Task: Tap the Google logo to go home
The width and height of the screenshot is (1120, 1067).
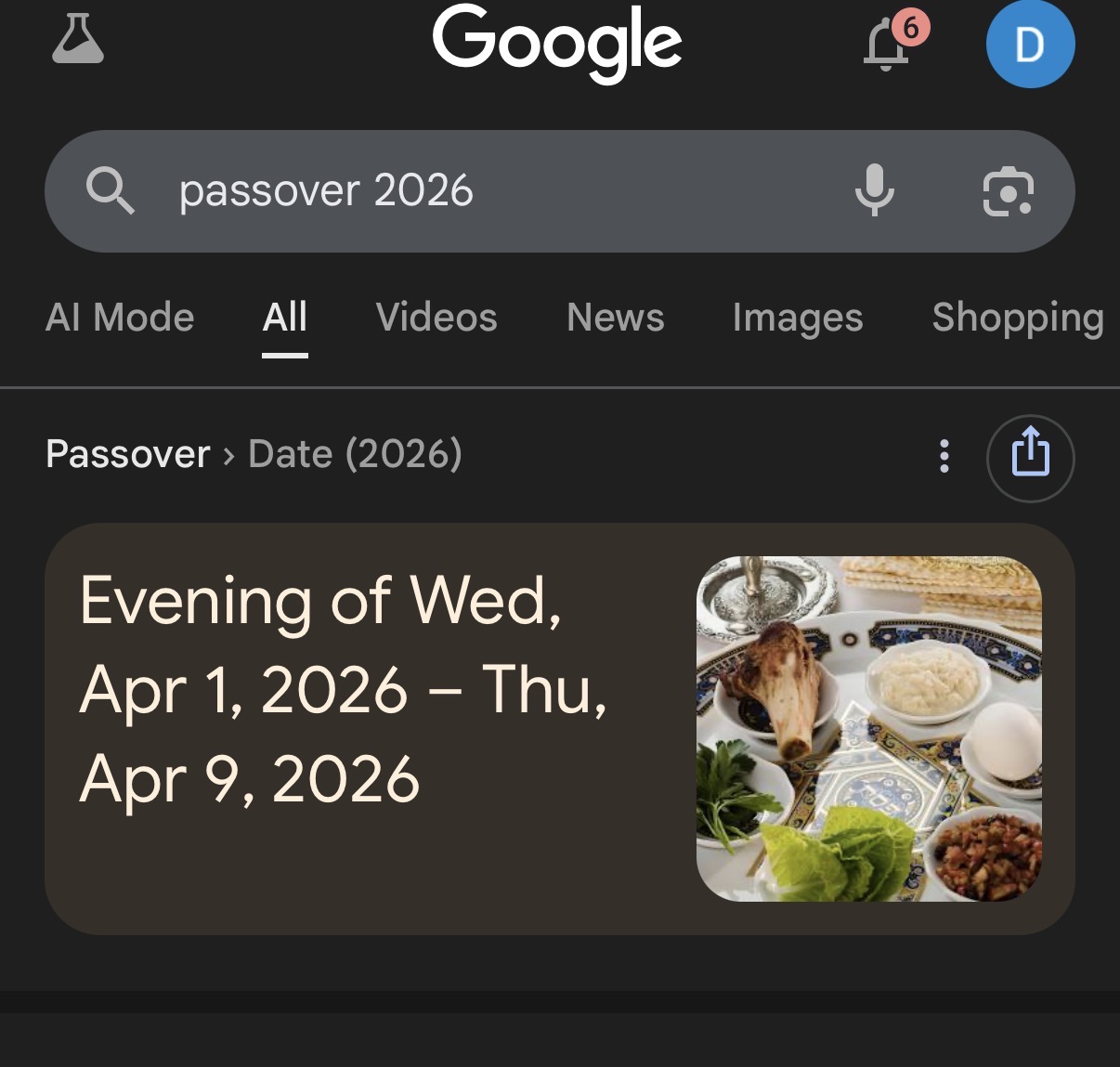Action: (557, 42)
